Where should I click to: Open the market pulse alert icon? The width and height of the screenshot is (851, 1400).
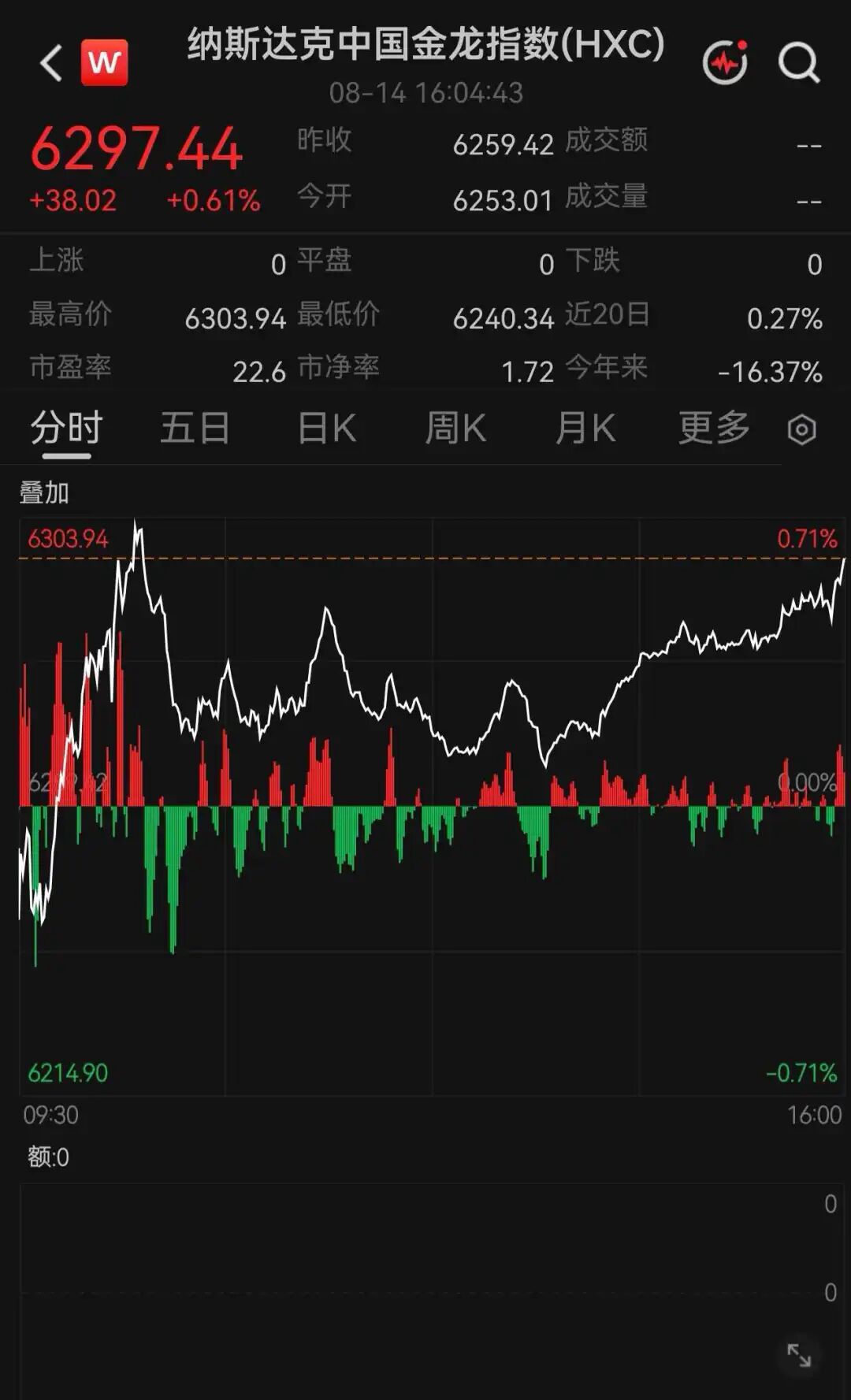(725, 62)
